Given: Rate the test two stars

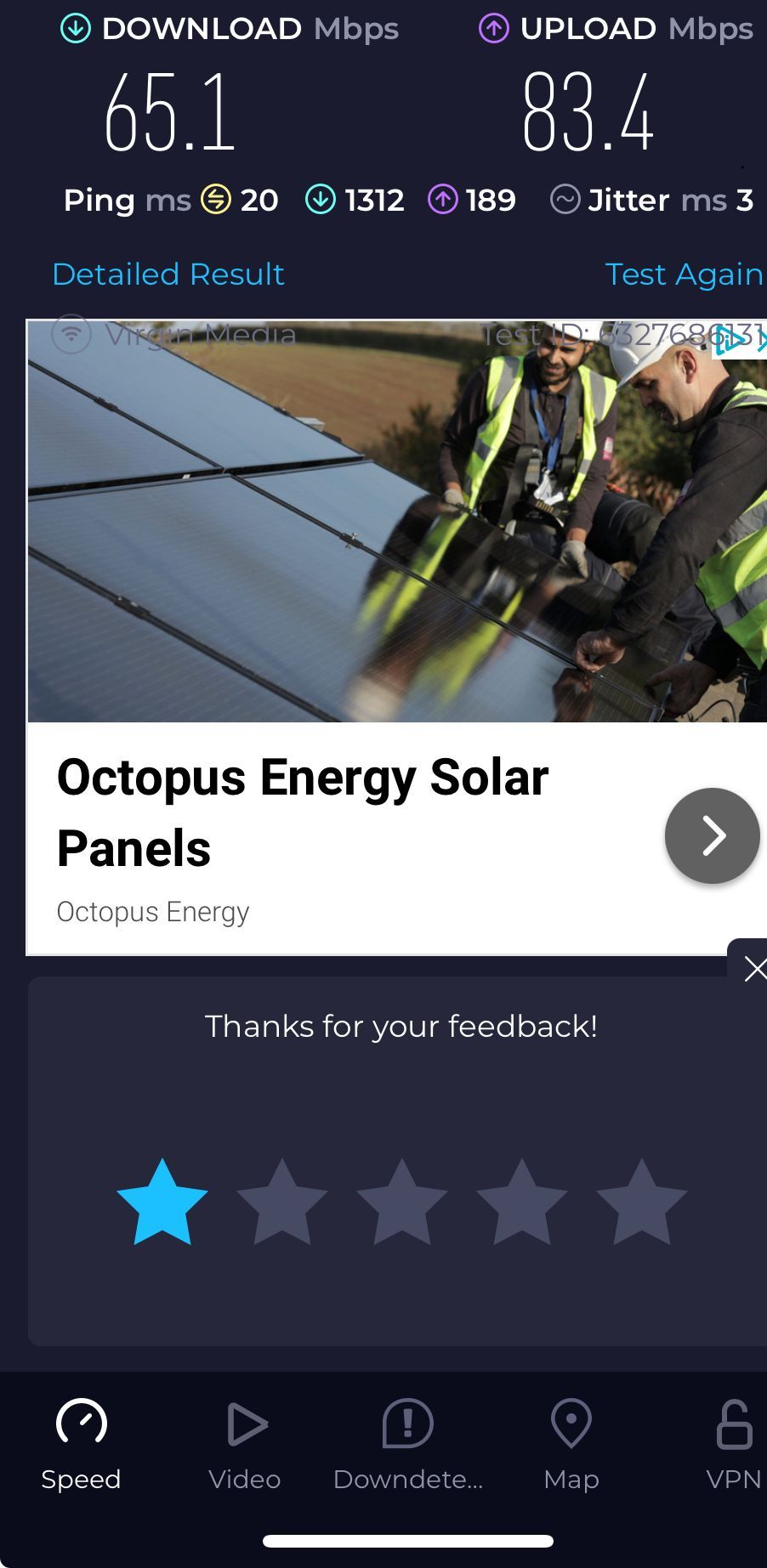Looking at the screenshot, I should coord(282,1202).
